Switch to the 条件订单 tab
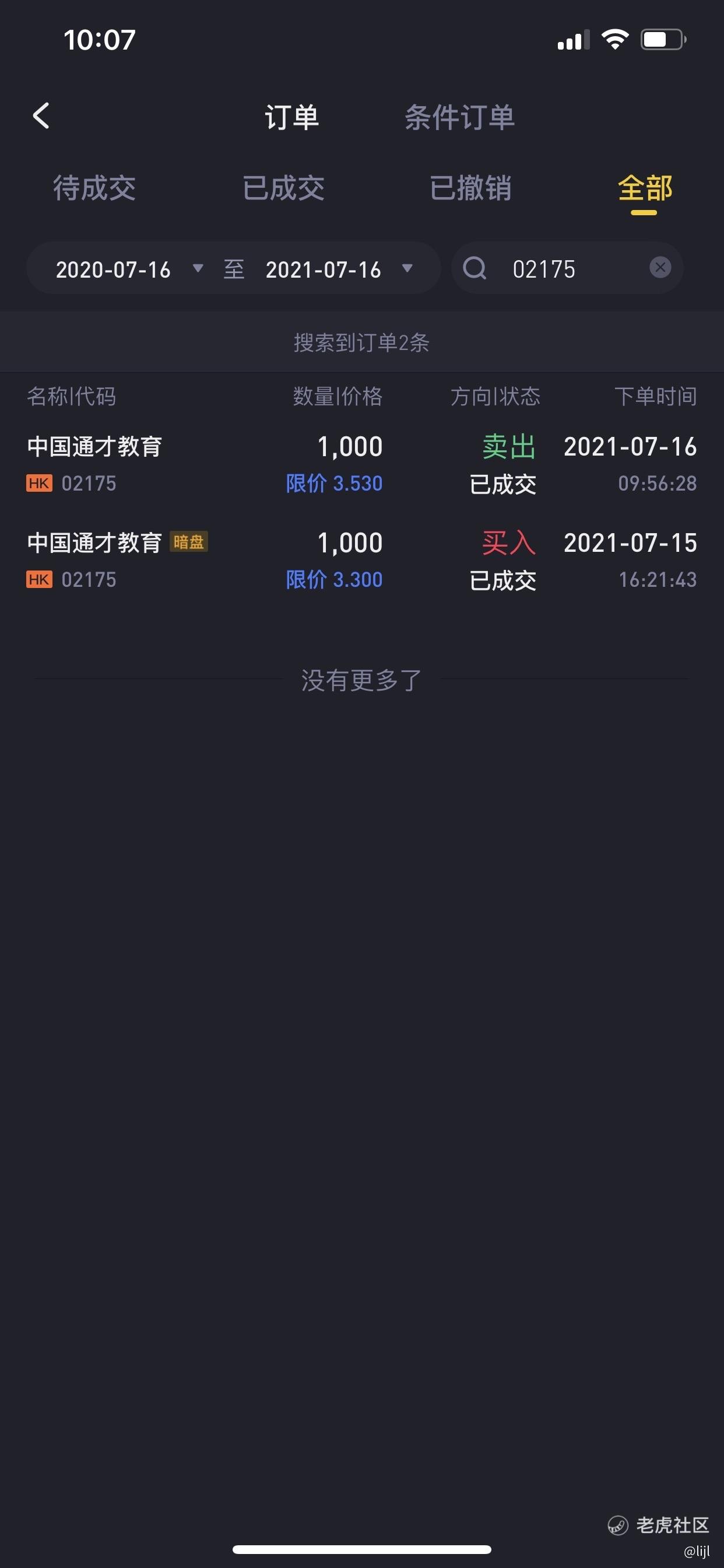The width and height of the screenshot is (724, 1568). click(x=459, y=117)
